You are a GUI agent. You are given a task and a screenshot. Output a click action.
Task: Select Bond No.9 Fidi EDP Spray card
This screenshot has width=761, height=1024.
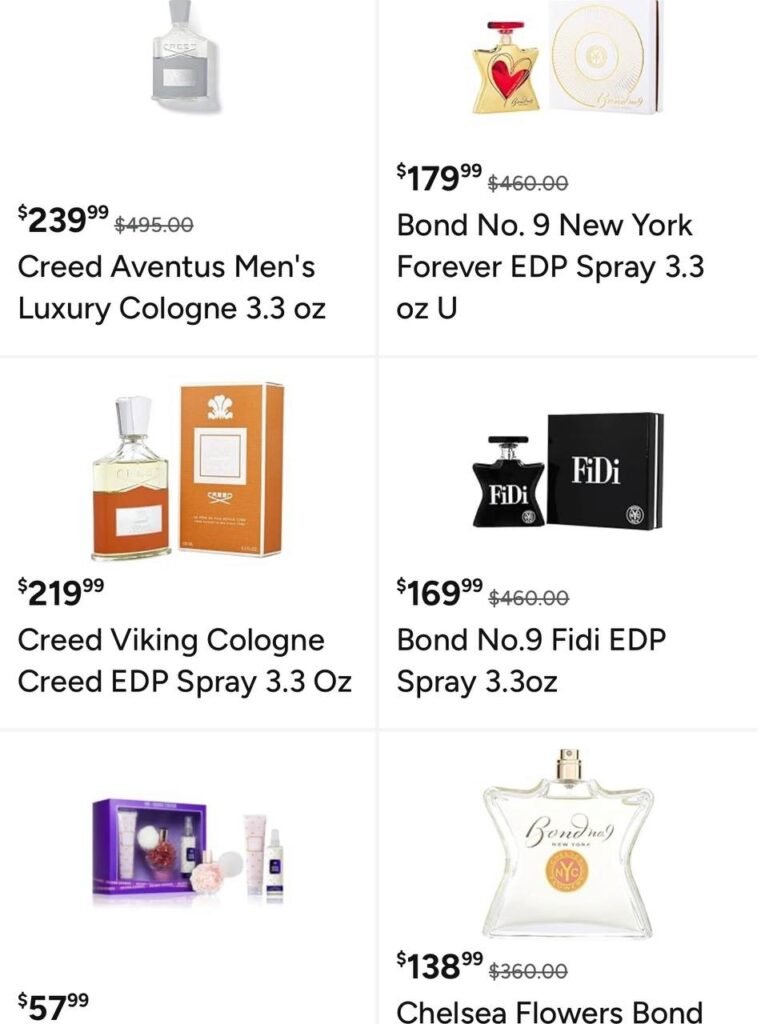tap(532, 660)
